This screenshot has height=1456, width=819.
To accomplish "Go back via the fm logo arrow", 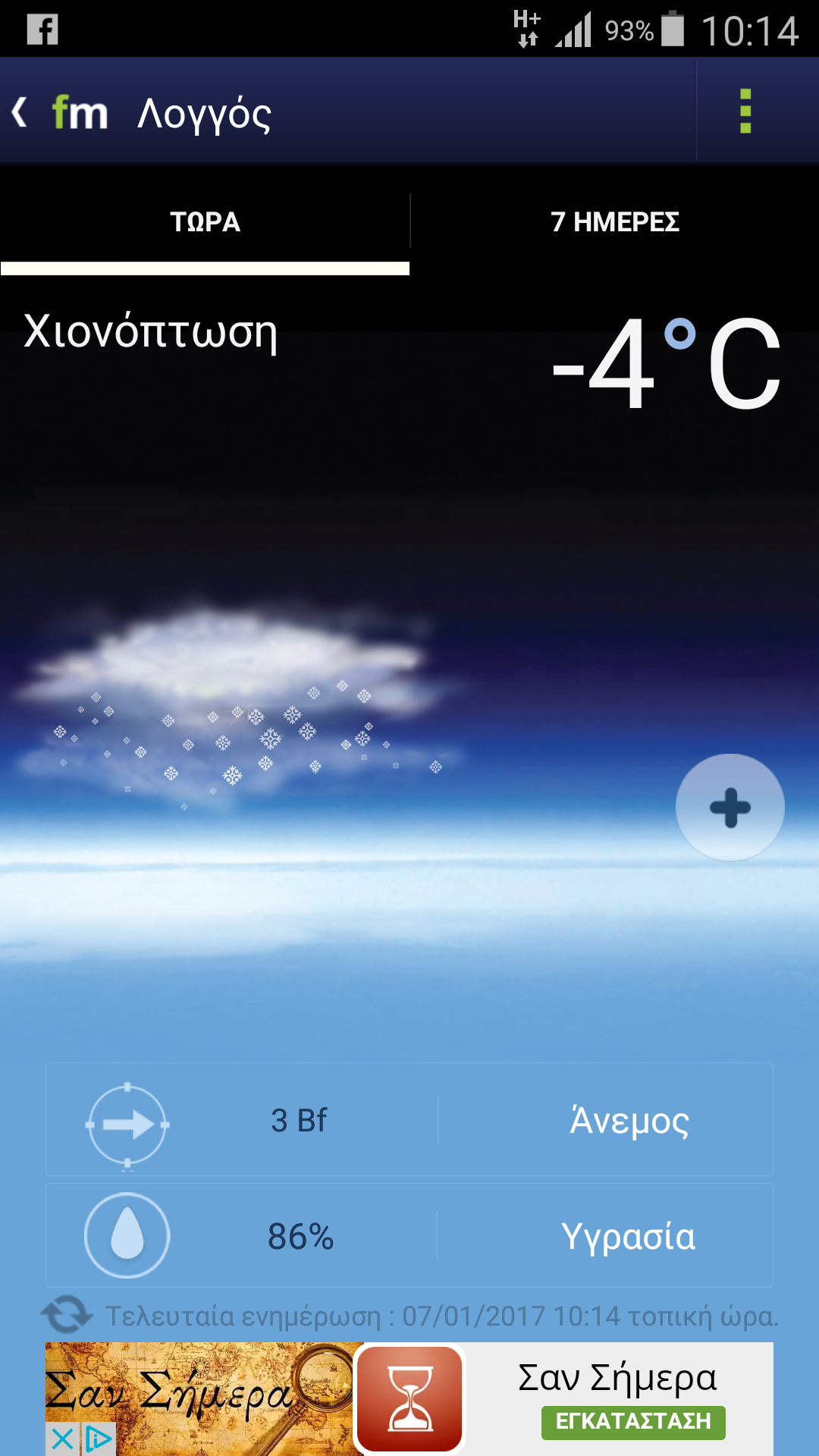I will click(x=59, y=112).
